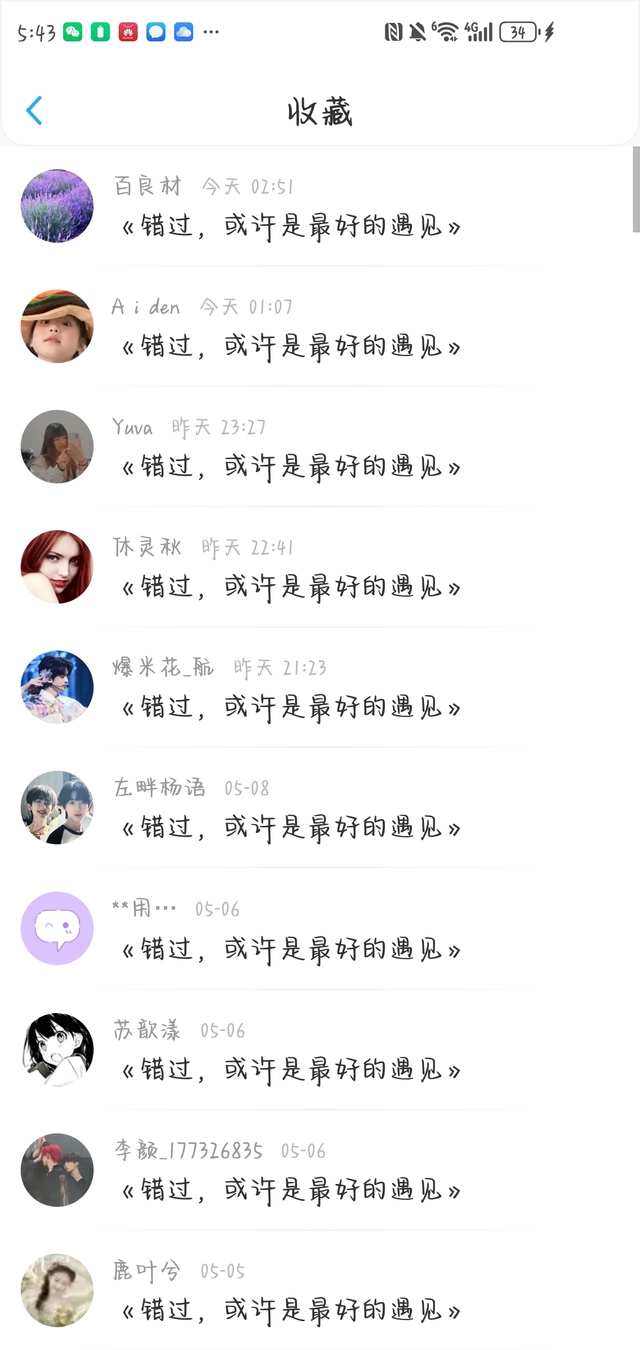Screen dimensions: 640x1350
Task: Open 苏歆漾's saved item
Action: click(x=290, y=1070)
